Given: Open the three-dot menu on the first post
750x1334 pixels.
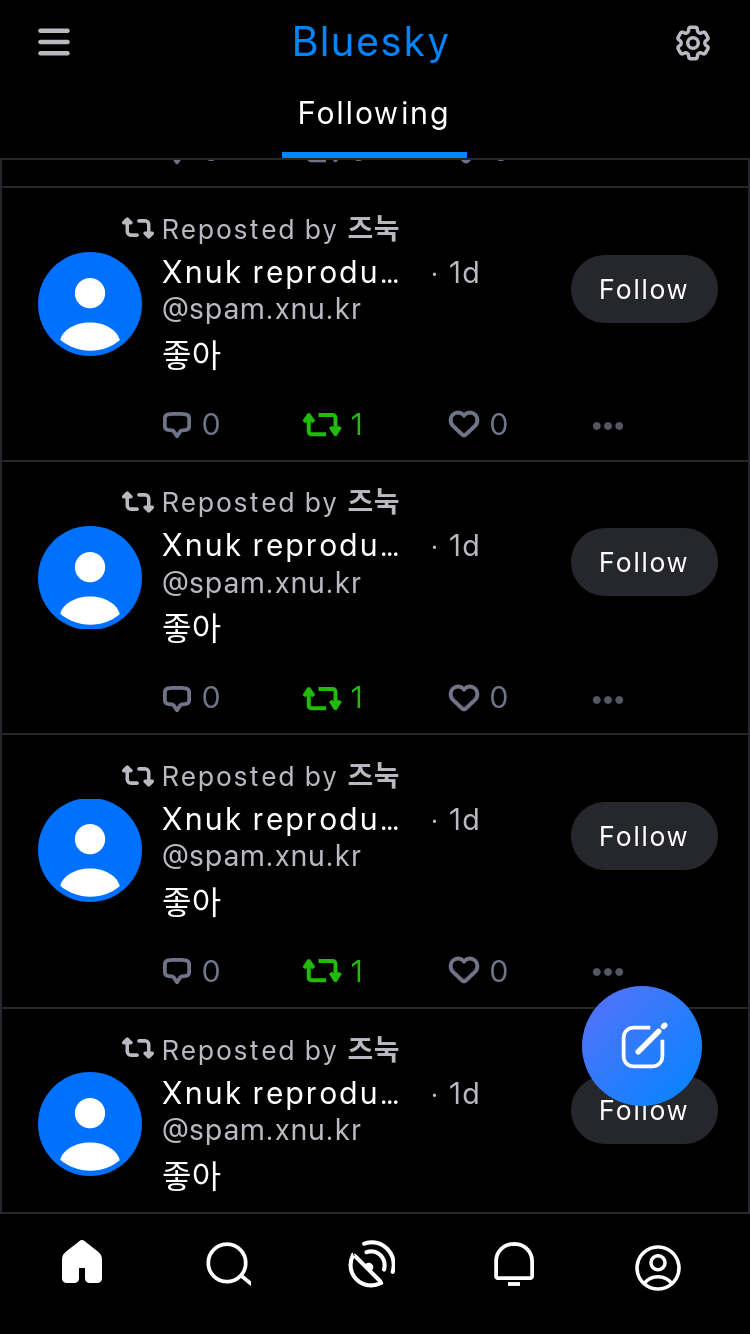Looking at the screenshot, I should [607, 425].
